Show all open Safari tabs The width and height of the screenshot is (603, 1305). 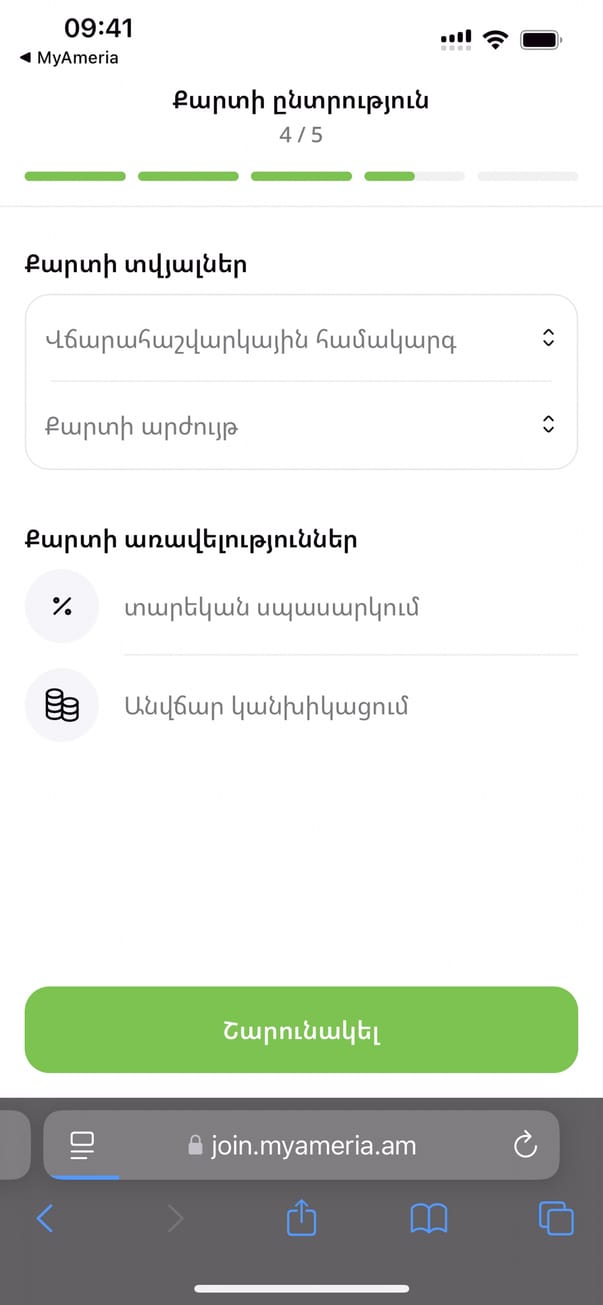(556, 1218)
